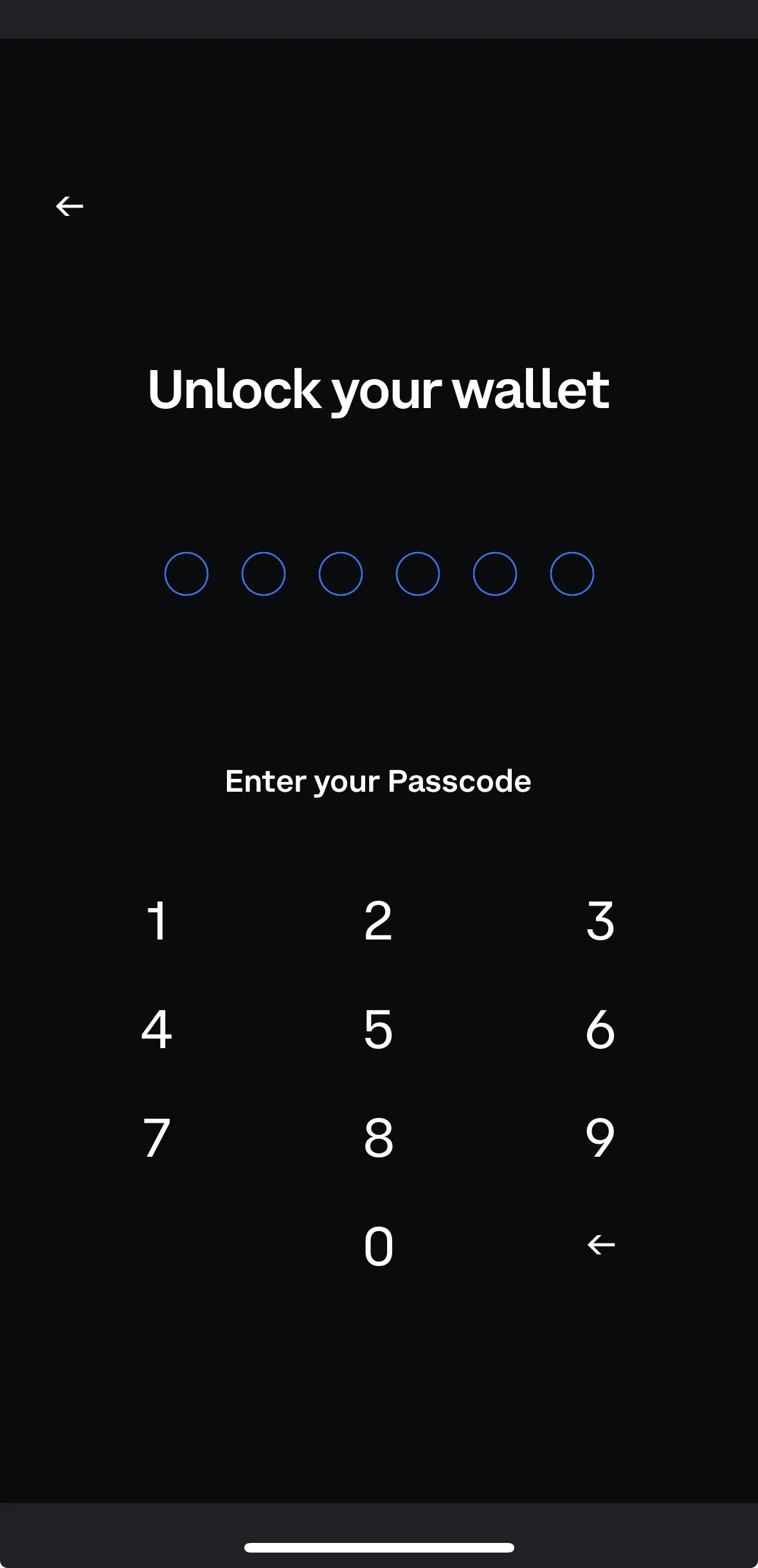
Task: Tap the third passcode circle
Action: pyautogui.click(x=341, y=574)
